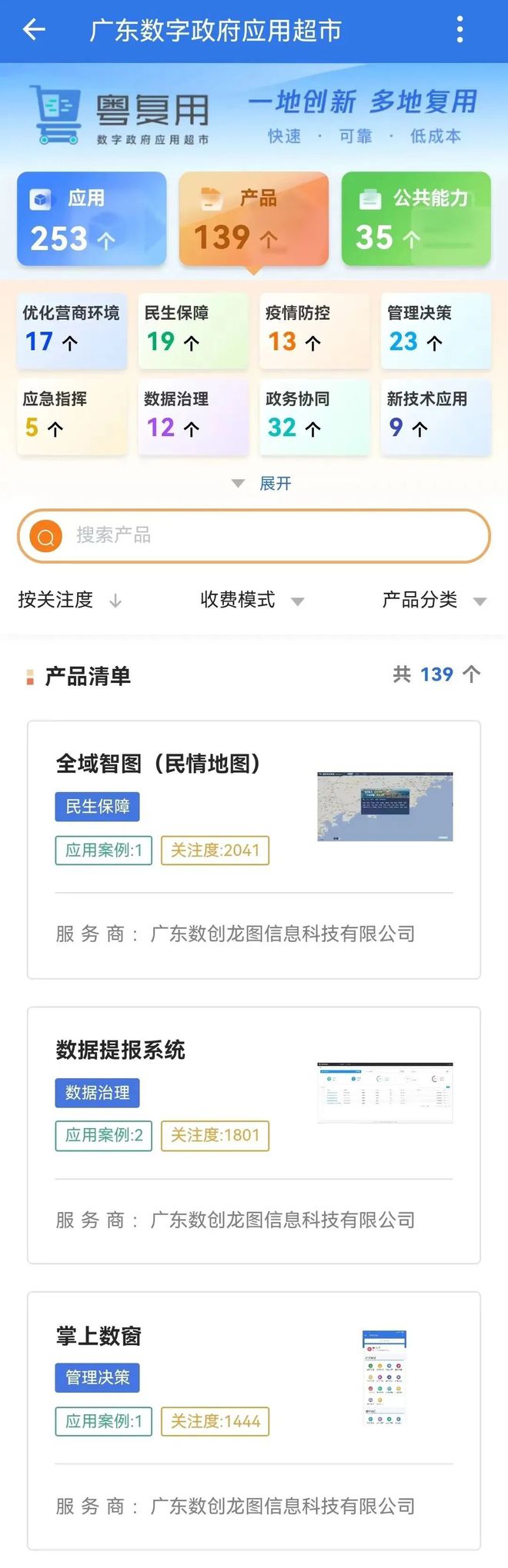Open the 掌上数窗 product card
The image size is (508, 1568).
[254, 1420]
